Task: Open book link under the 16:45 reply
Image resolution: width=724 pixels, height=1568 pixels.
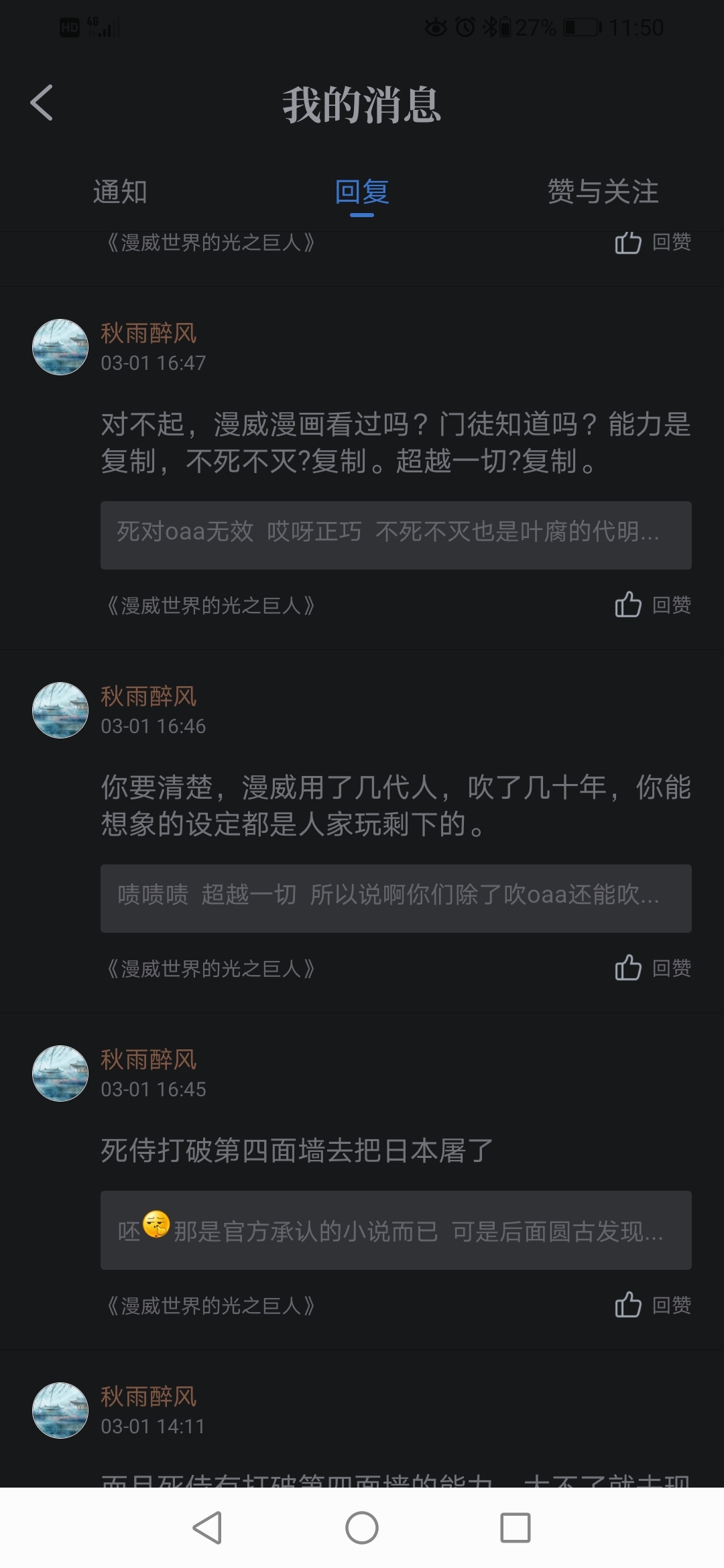Action: pyautogui.click(x=210, y=1306)
